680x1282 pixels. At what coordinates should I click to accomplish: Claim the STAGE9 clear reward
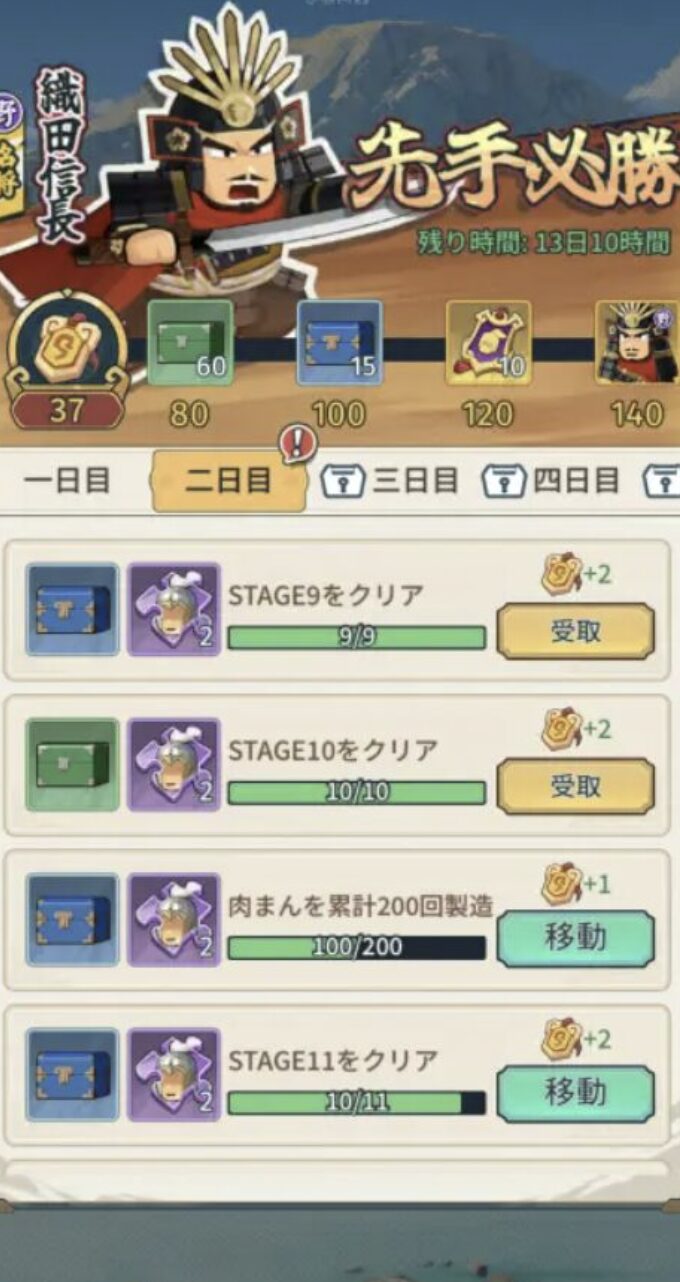tap(575, 631)
